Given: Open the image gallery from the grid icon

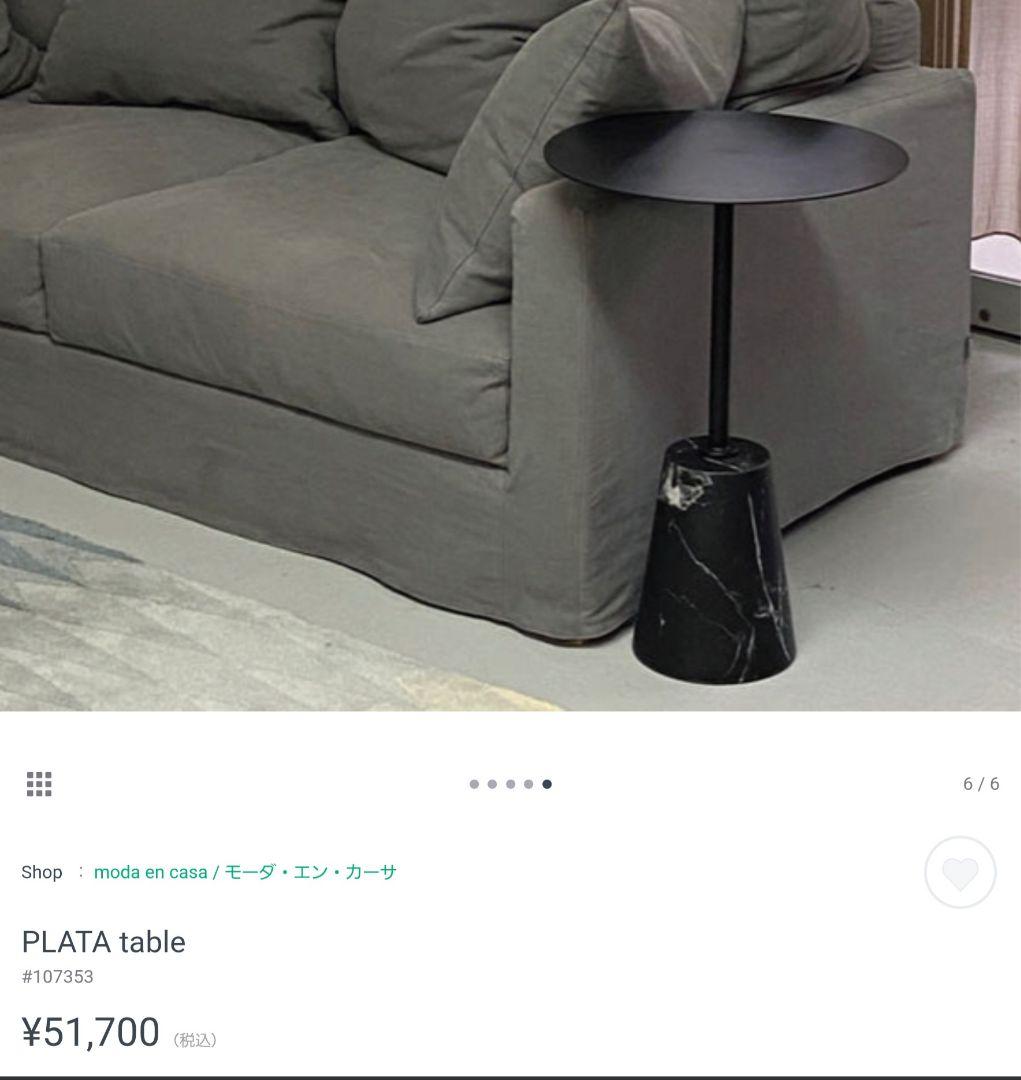Looking at the screenshot, I should click(38, 784).
